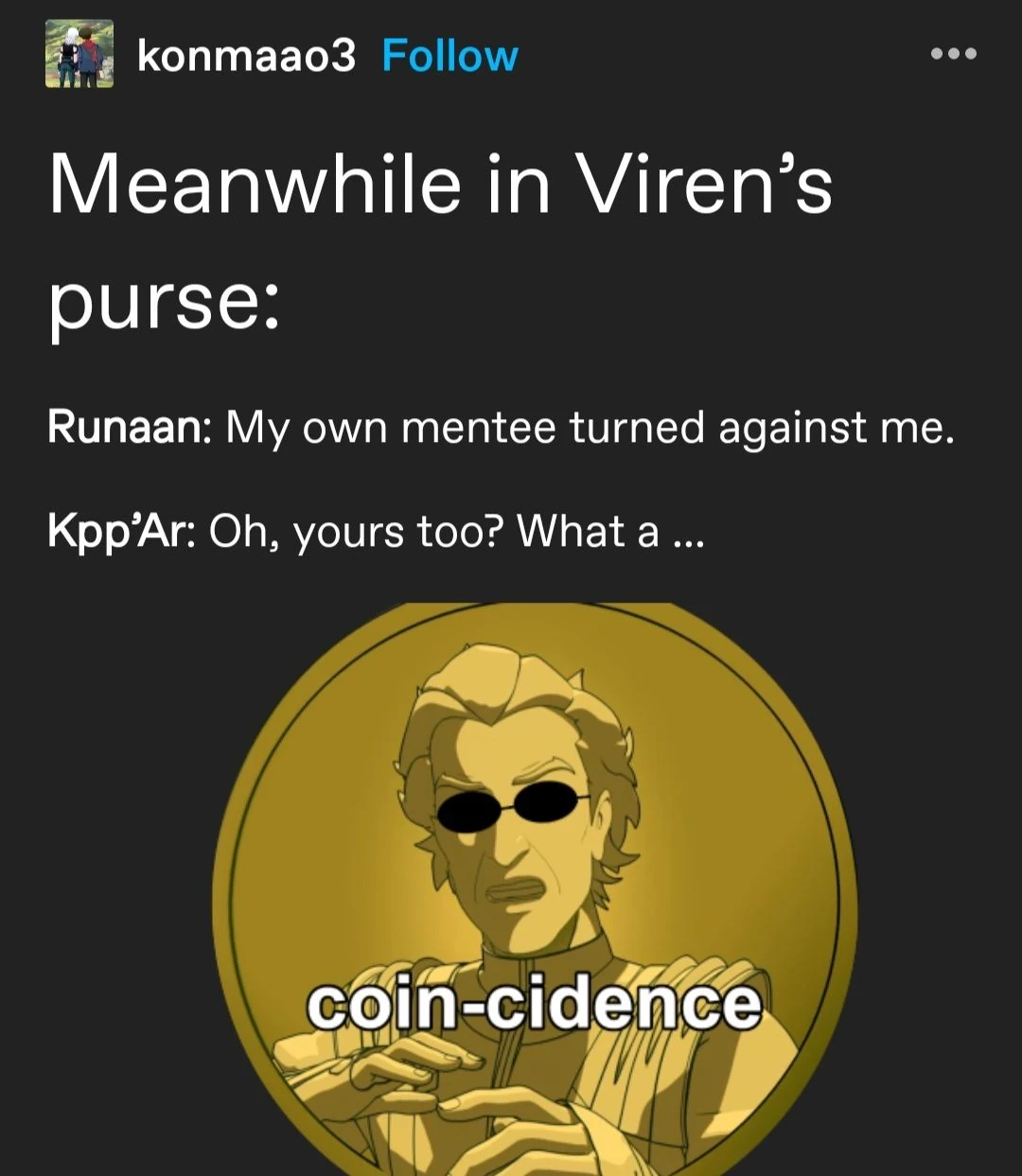The height and width of the screenshot is (1176, 1022).
Task: Follow the konmaao3 blog
Action: pyautogui.click(x=449, y=56)
